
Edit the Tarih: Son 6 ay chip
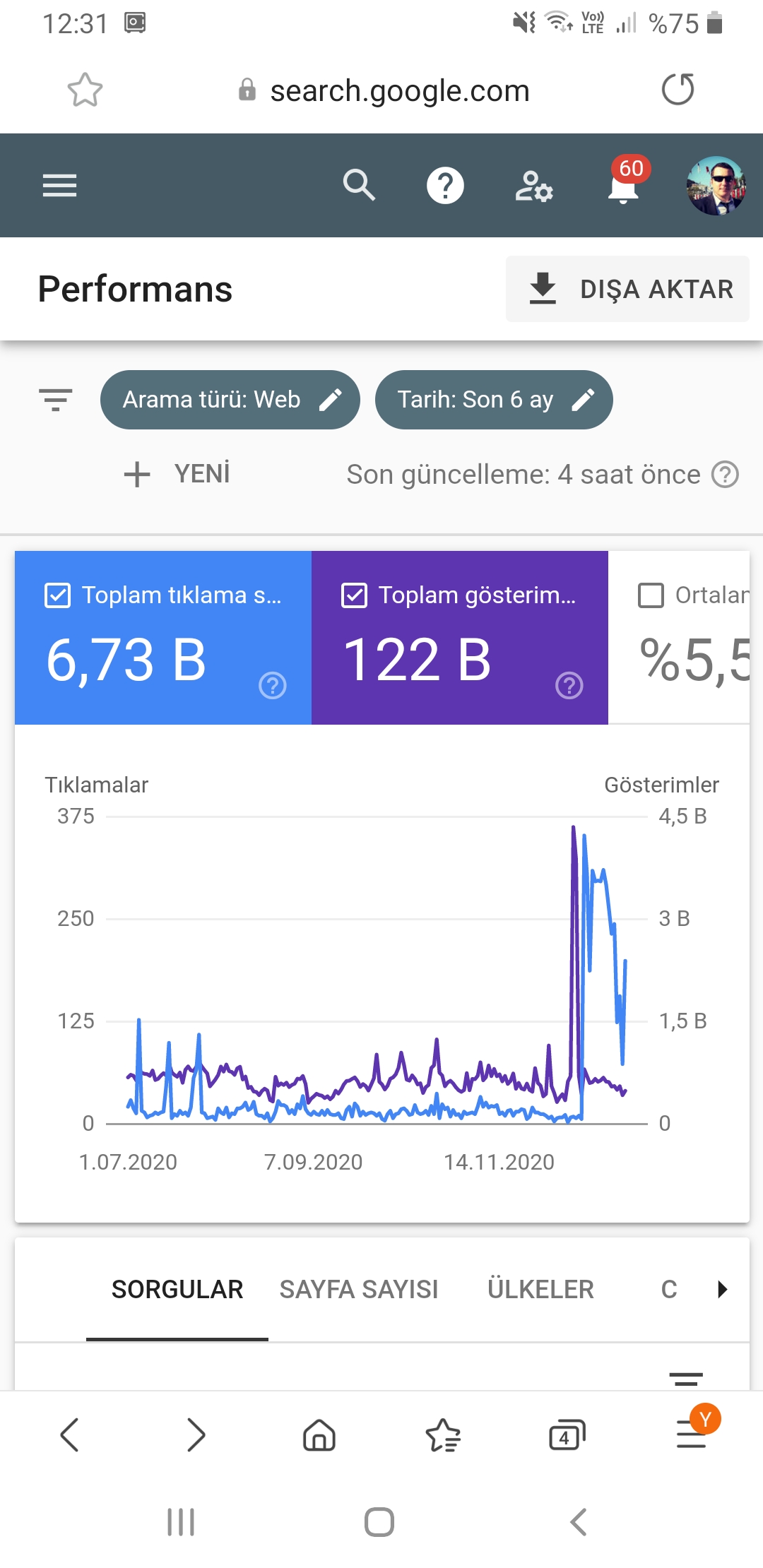[494, 400]
